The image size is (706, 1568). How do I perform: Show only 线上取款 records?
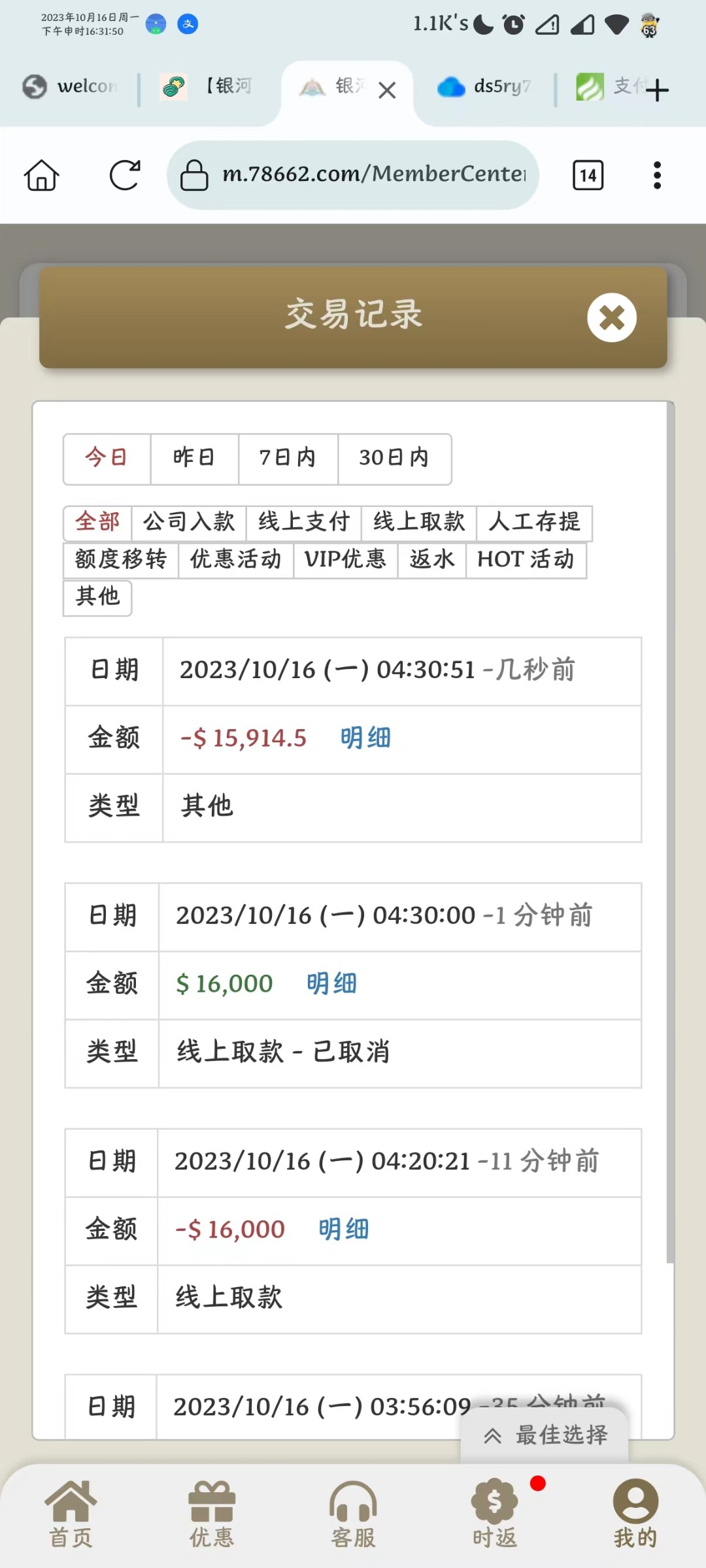point(419,522)
